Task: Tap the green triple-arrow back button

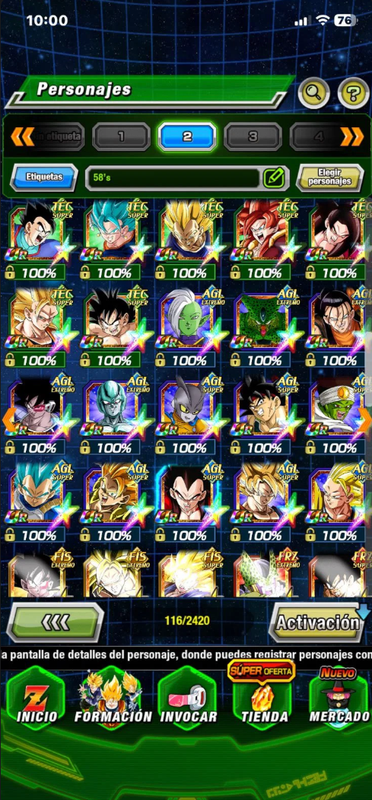Action: coord(55,622)
